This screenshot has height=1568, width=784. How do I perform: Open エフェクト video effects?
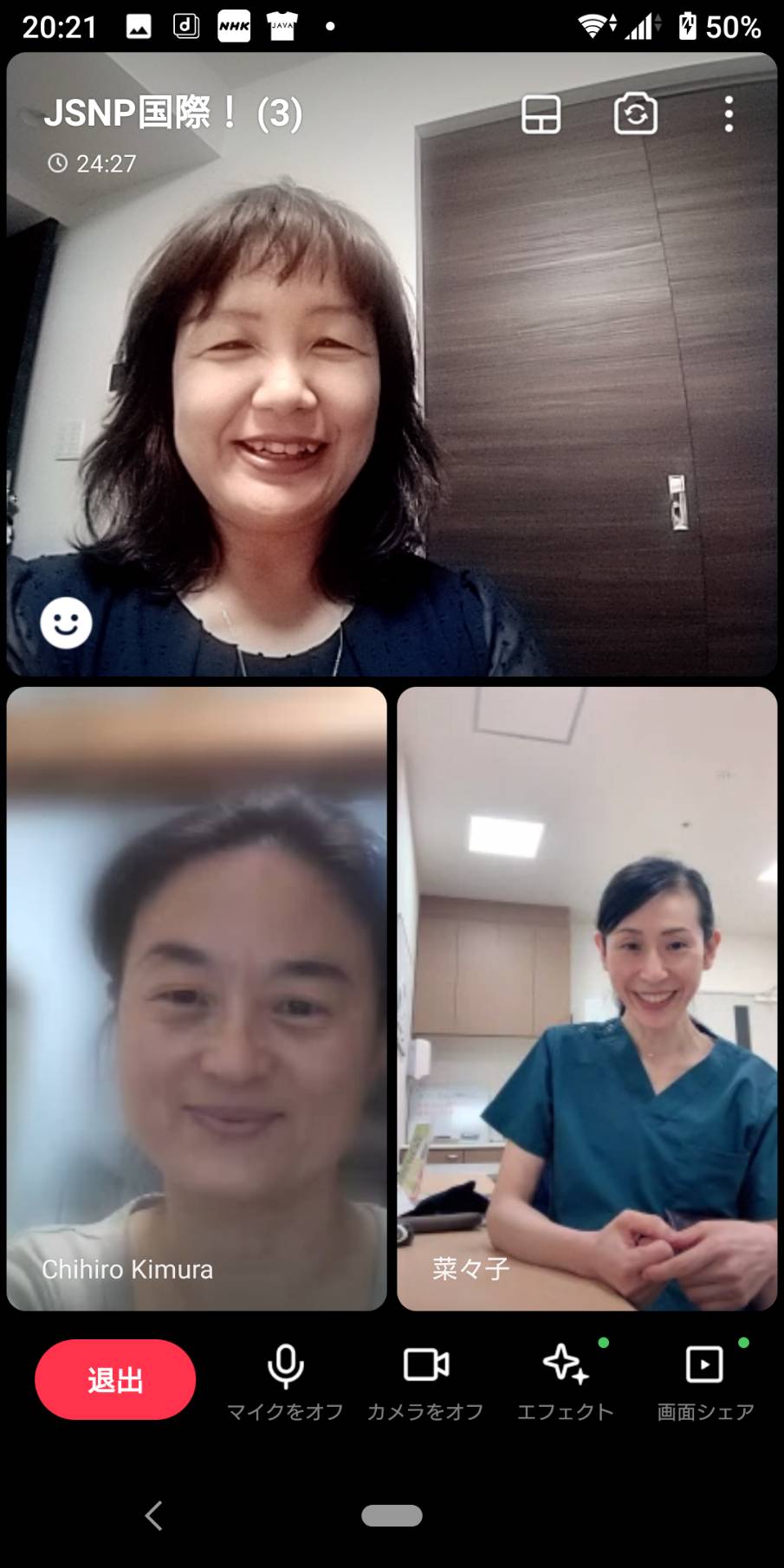(x=566, y=1381)
